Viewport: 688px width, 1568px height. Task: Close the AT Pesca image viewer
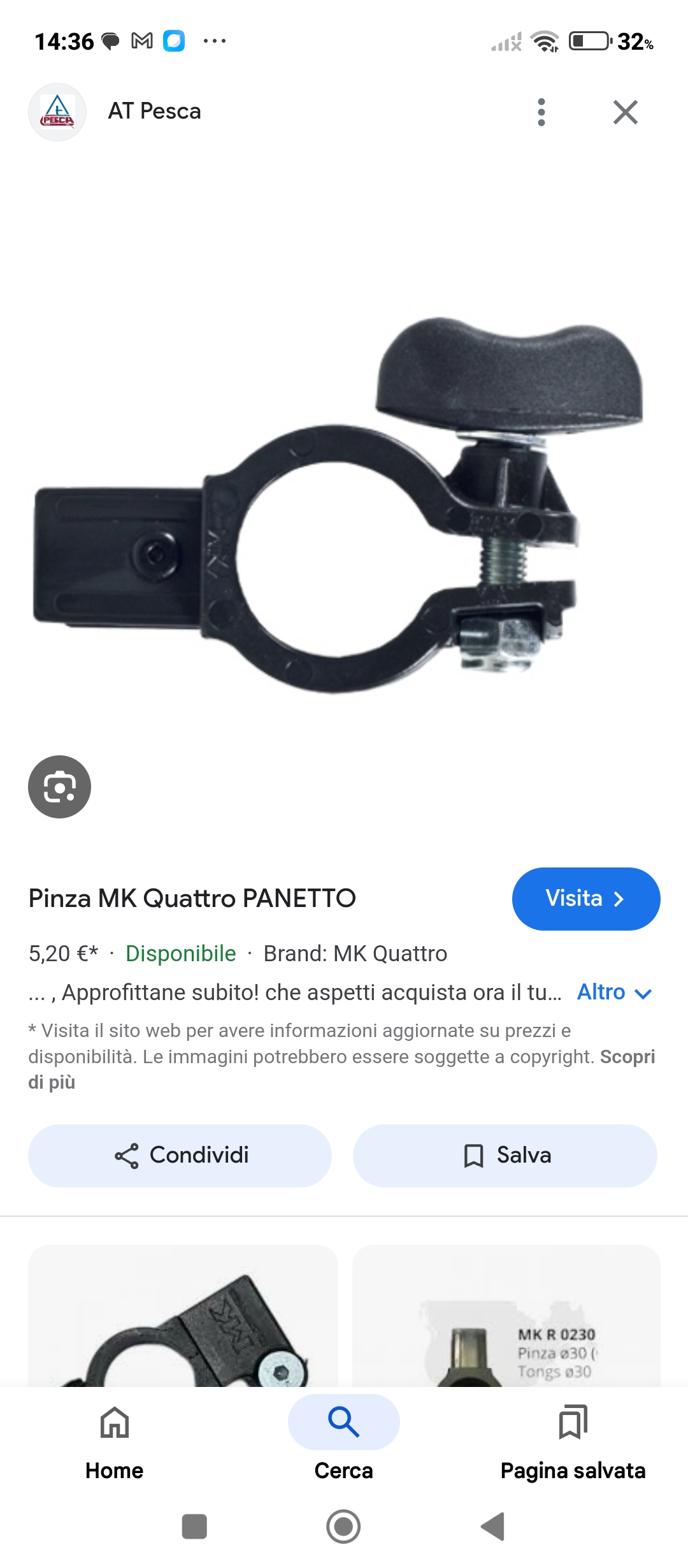click(625, 112)
